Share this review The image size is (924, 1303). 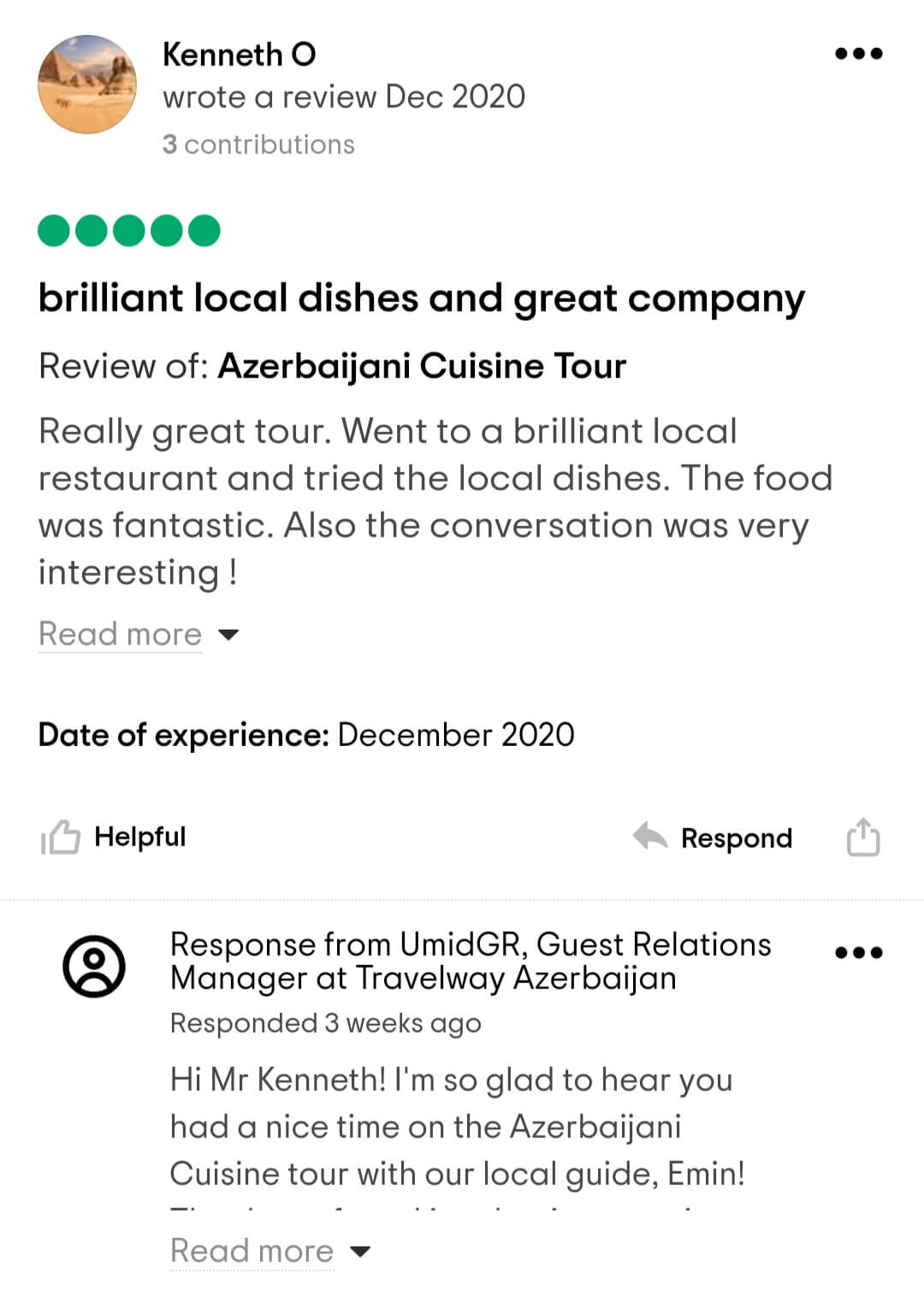pos(862,837)
